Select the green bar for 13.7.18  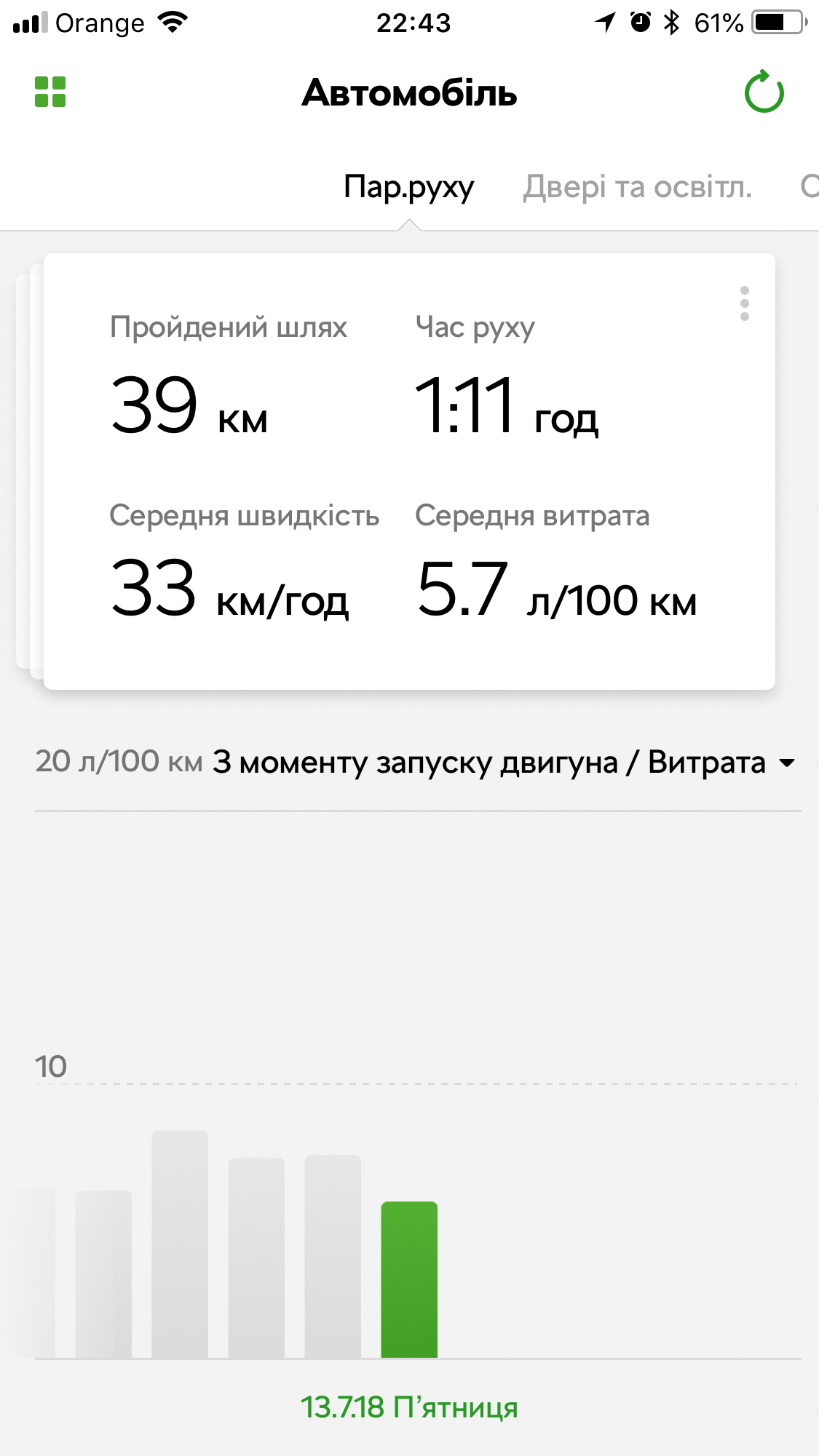[x=409, y=1279]
